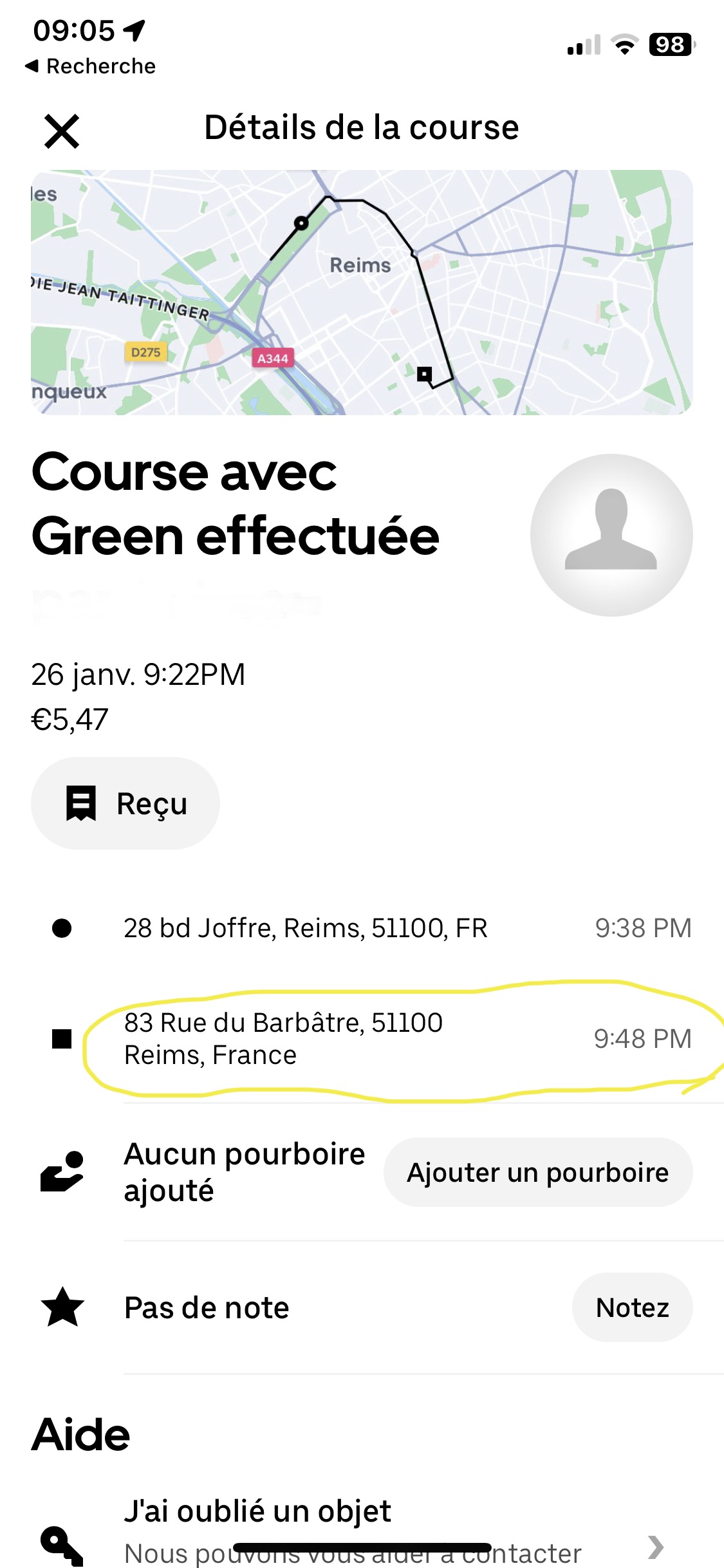724x1568 pixels.
Task: View the Reçu receipt
Action: [x=125, y=803]
